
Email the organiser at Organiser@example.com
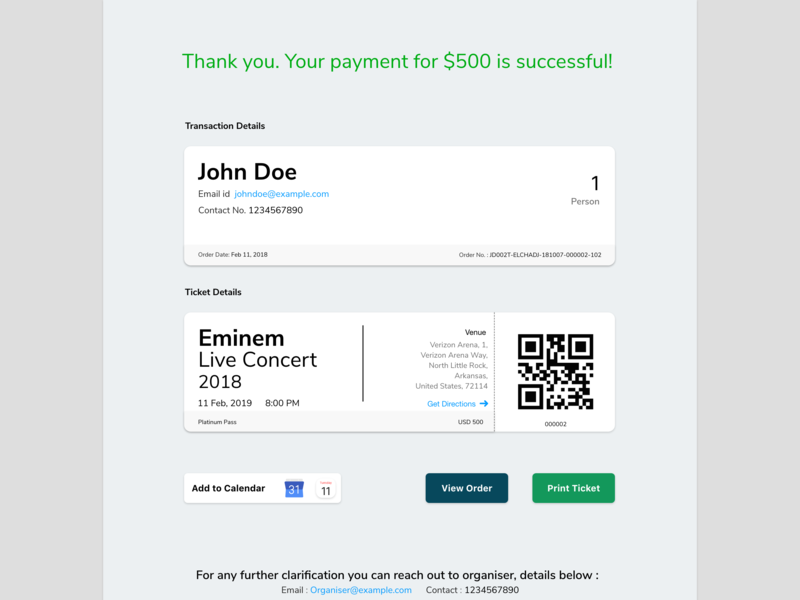tap(360, 590)
